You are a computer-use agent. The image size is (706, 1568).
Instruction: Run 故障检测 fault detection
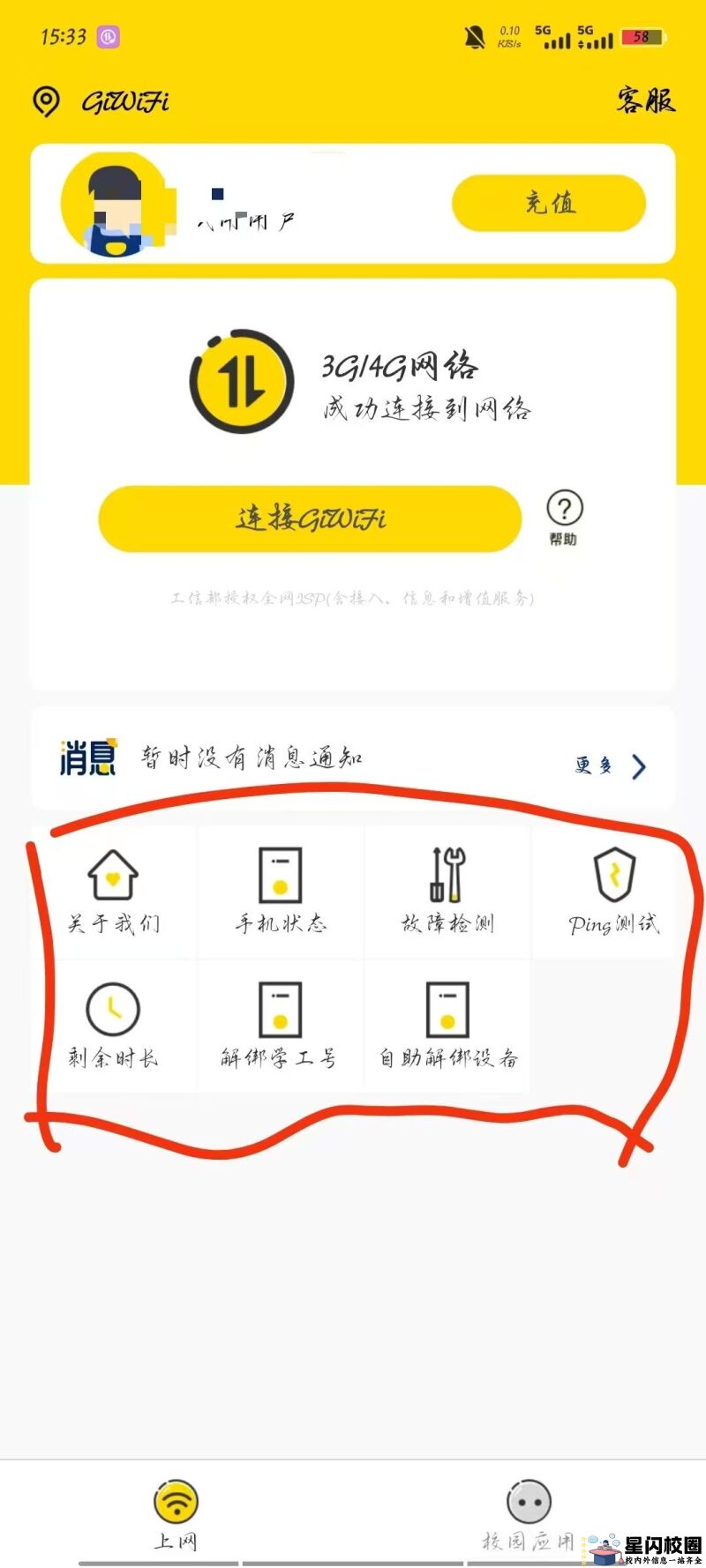coord(447,892)
